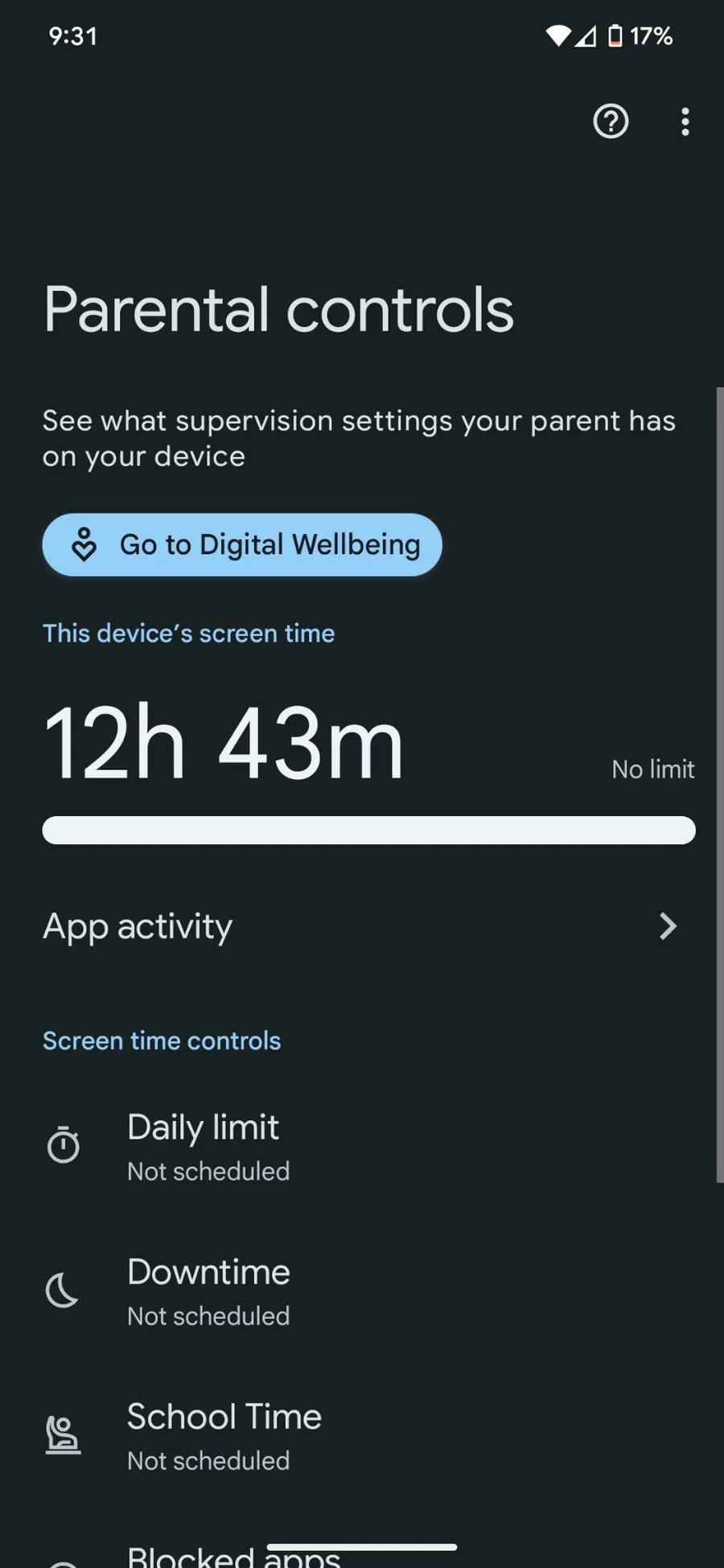
Task: Open the three-dot overflow menu
Action: click(x=685, y=121)
